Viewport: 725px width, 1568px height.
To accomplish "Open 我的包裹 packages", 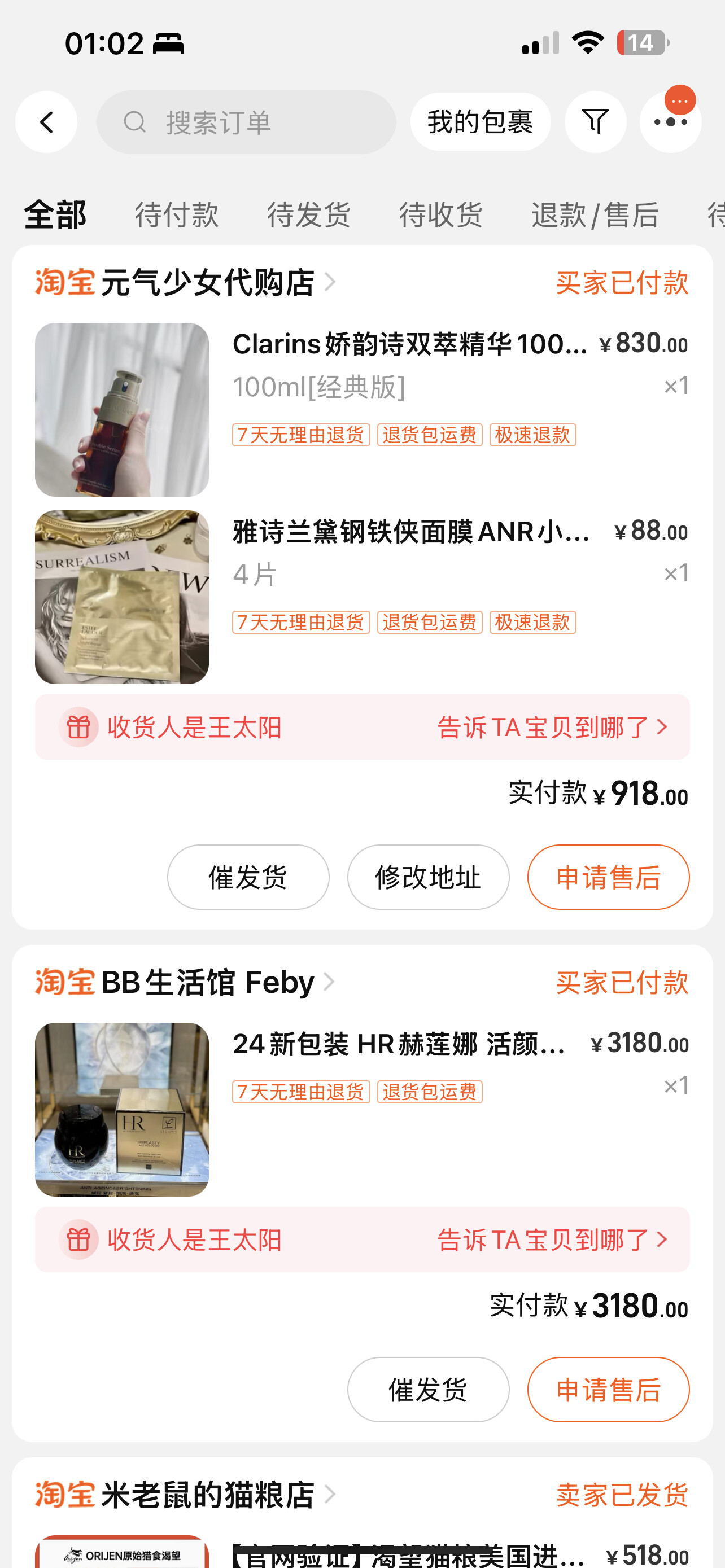I will point(481,122).
